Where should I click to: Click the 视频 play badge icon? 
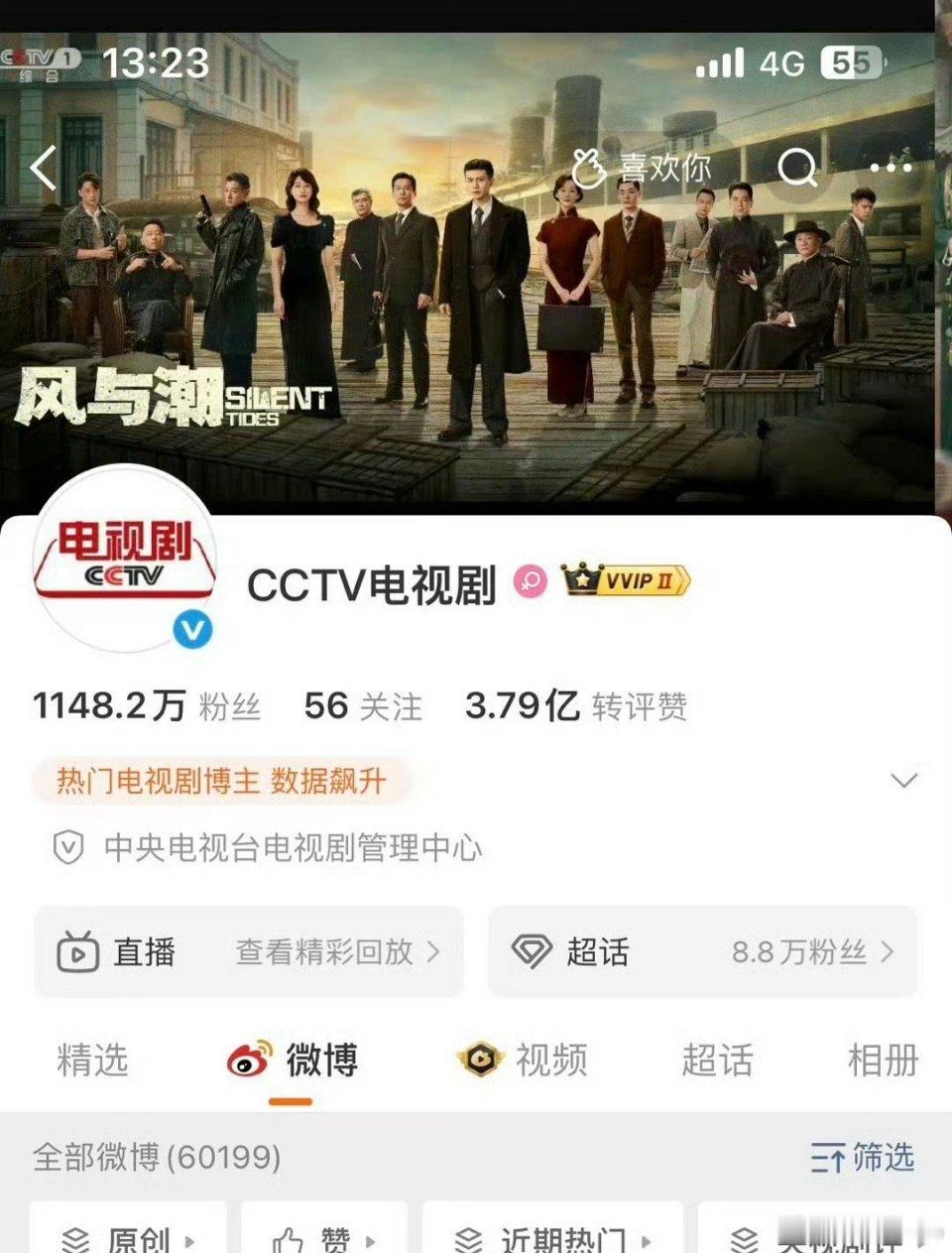(483, 1061)
